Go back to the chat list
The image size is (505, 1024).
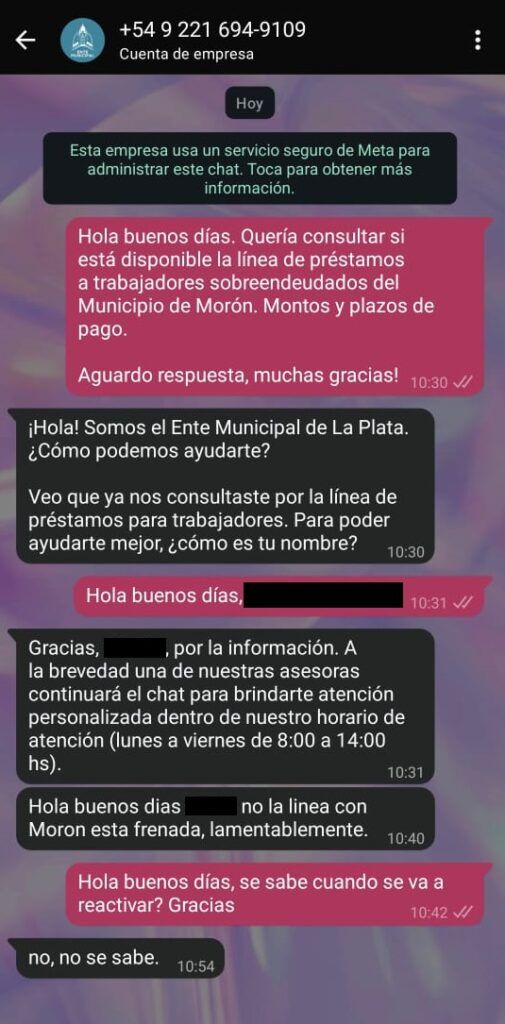point(25,40)
